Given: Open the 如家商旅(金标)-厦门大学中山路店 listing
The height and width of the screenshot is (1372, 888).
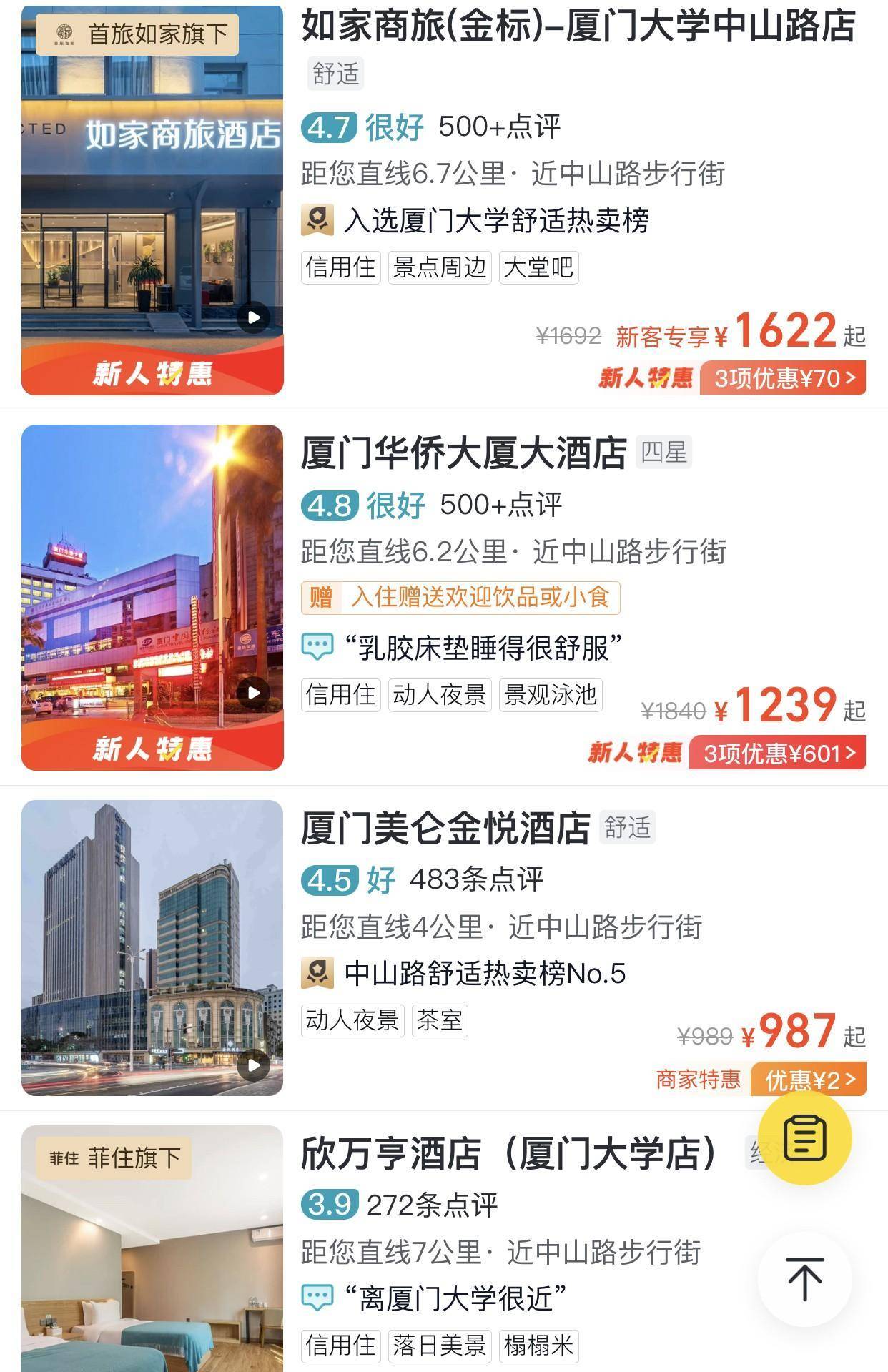Looking at the screenshot, I should (578, 27).
